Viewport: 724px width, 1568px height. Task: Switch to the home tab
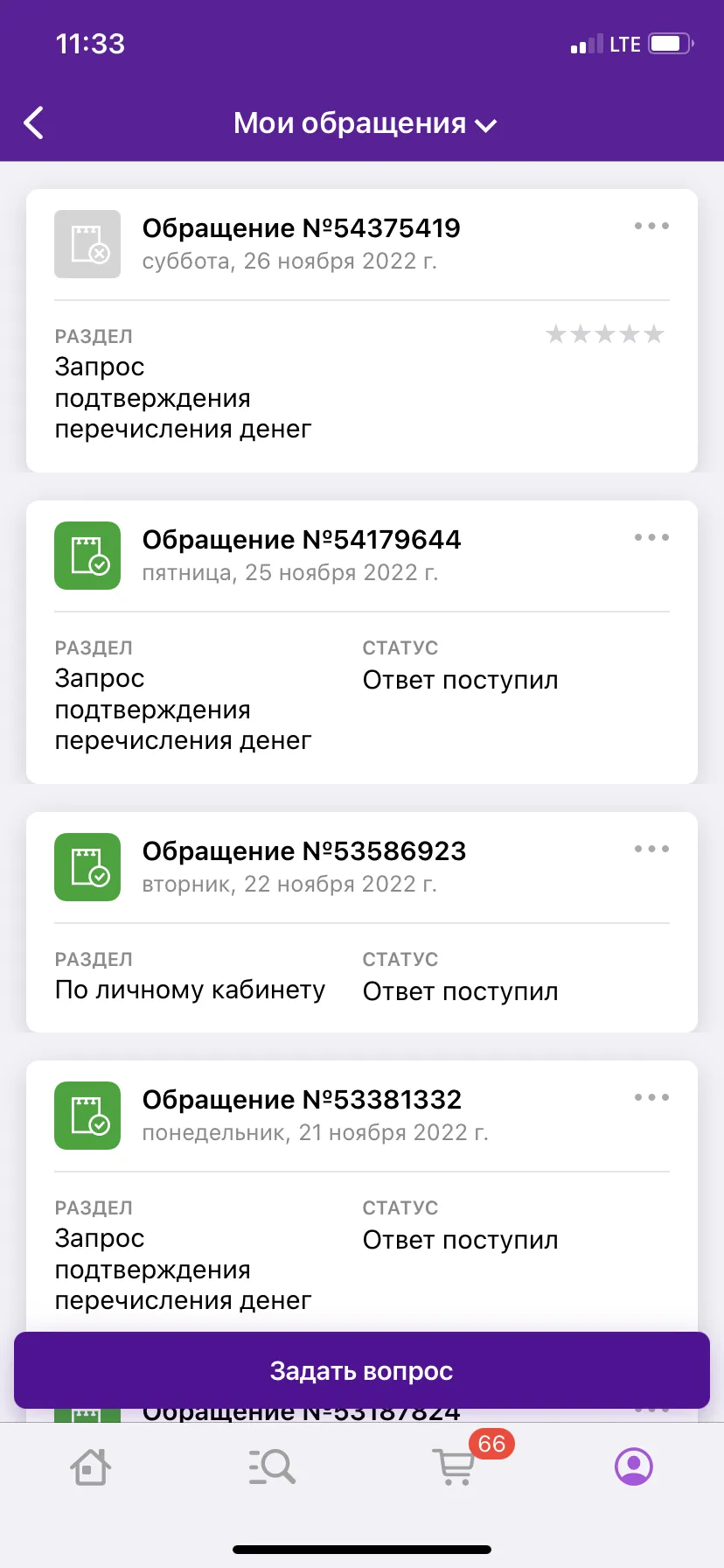90,1466
